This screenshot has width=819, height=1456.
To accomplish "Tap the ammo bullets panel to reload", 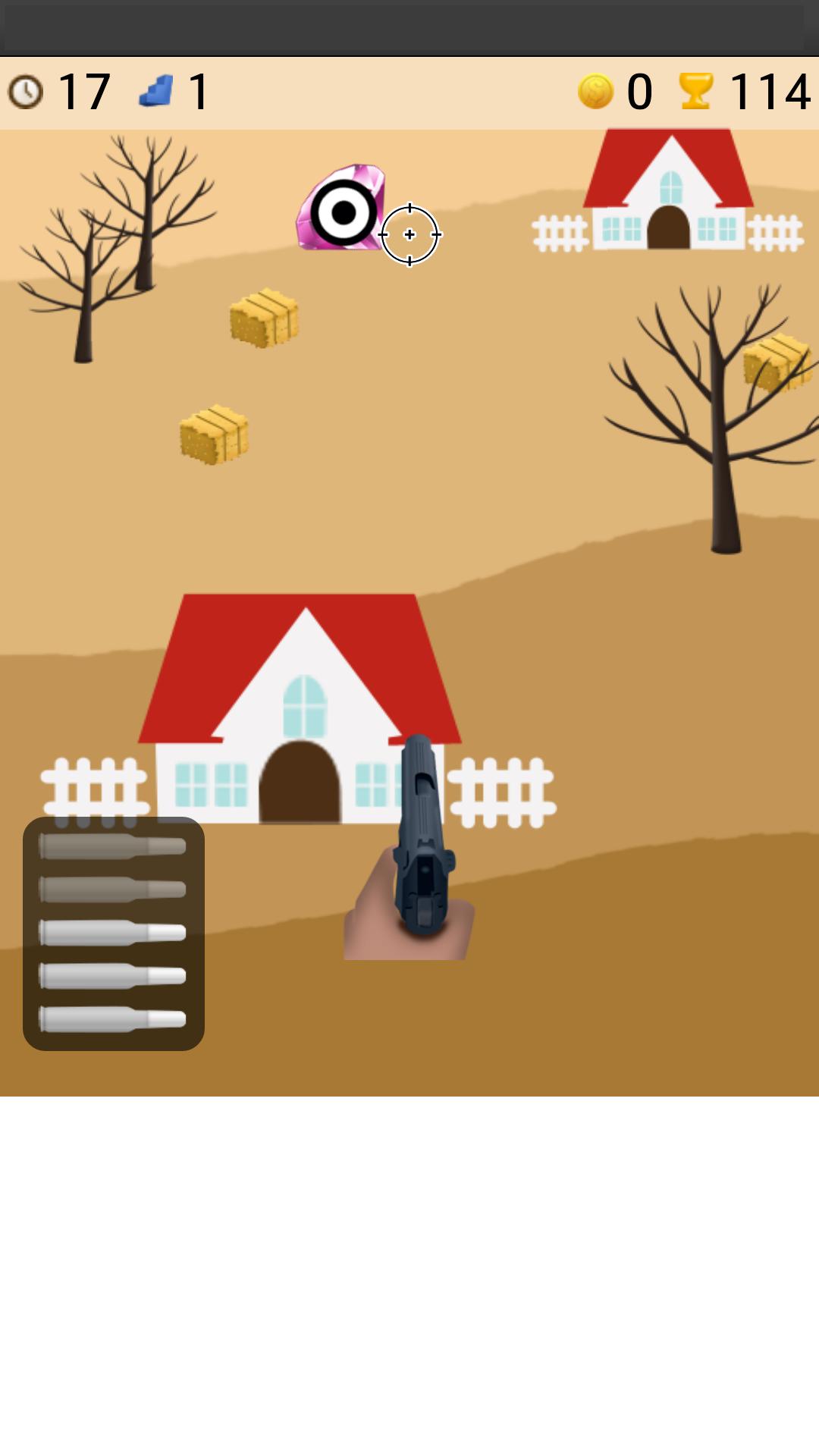I will point(114,934).
